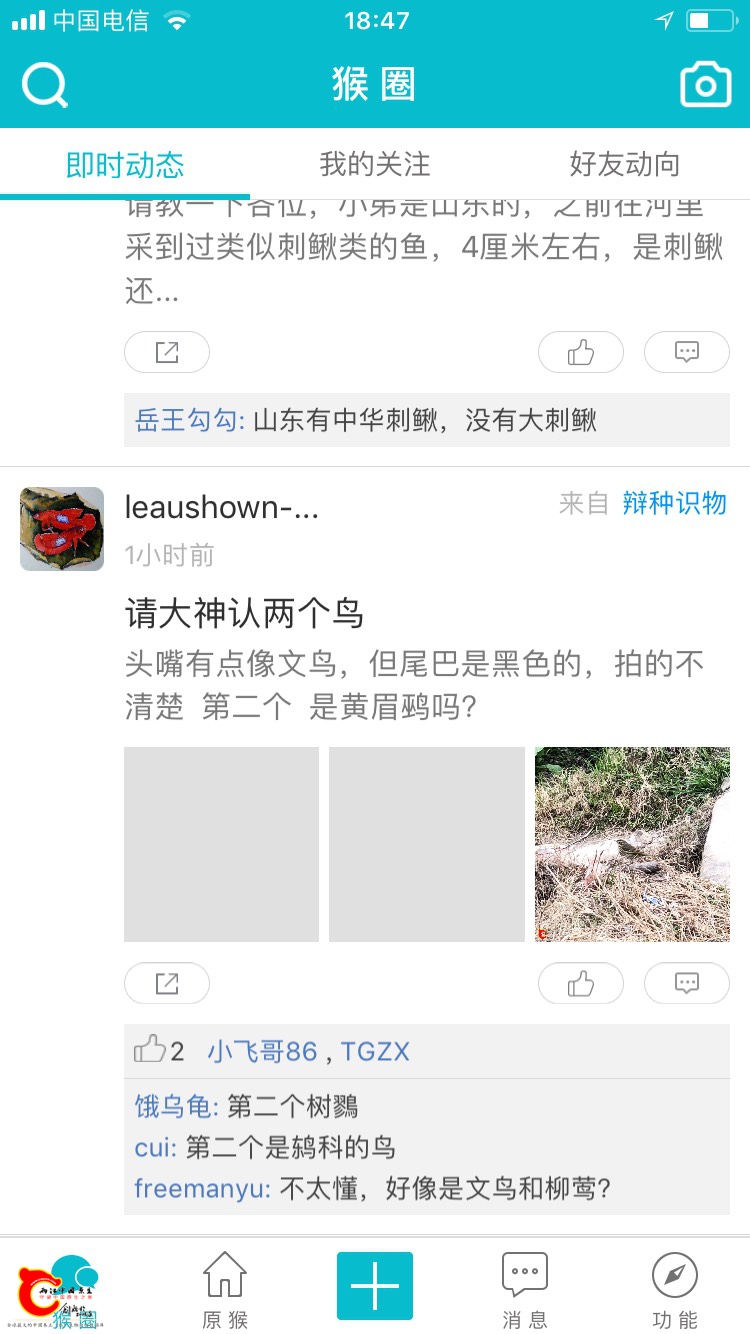This screenshot has height=1334, width=750.
Task: Open the 消息 messages tab
Action: (x=525, y=1288)
